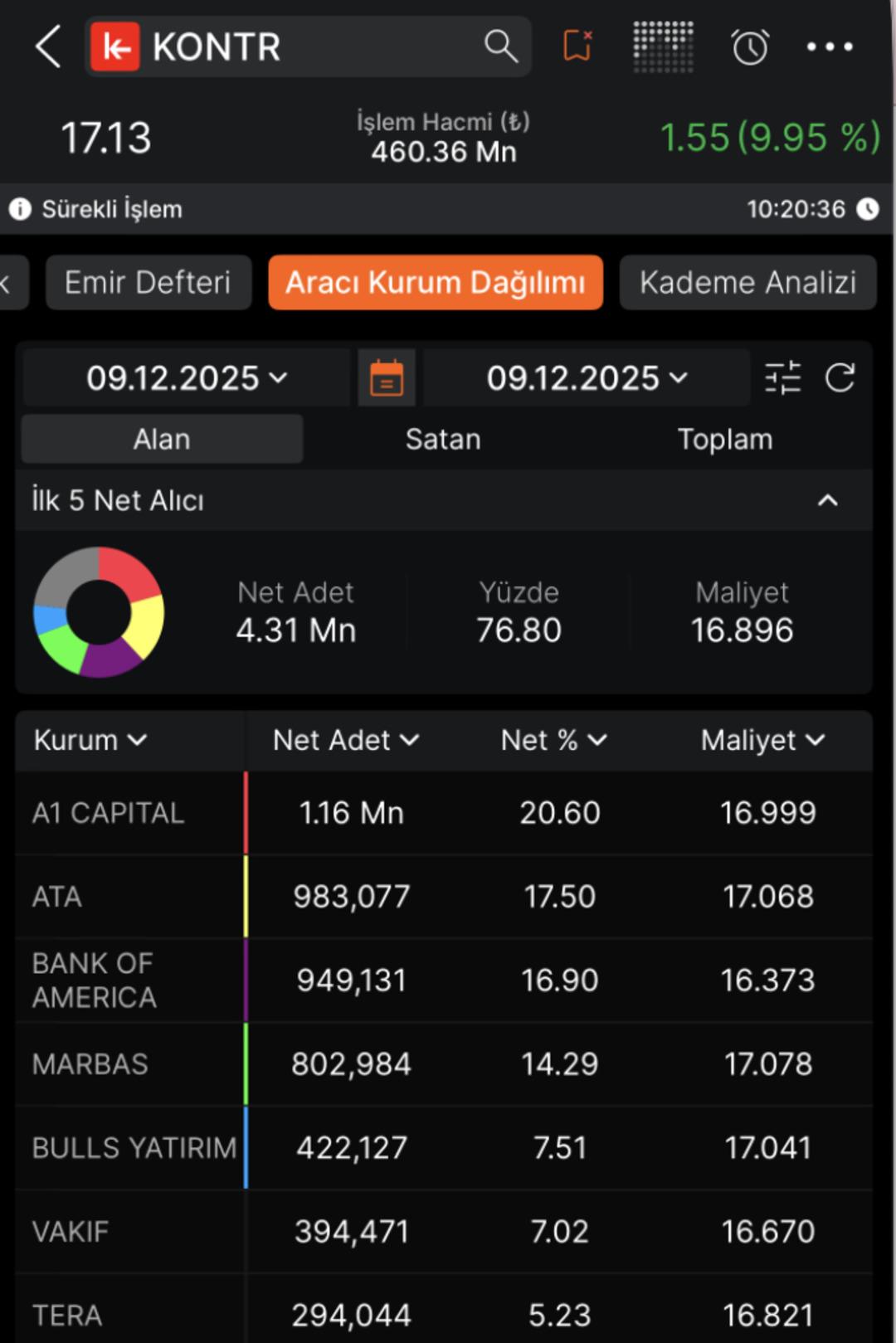Open the market heatmap grid icon
This screenshot has width=896, height=1343.
click(663, 47)
